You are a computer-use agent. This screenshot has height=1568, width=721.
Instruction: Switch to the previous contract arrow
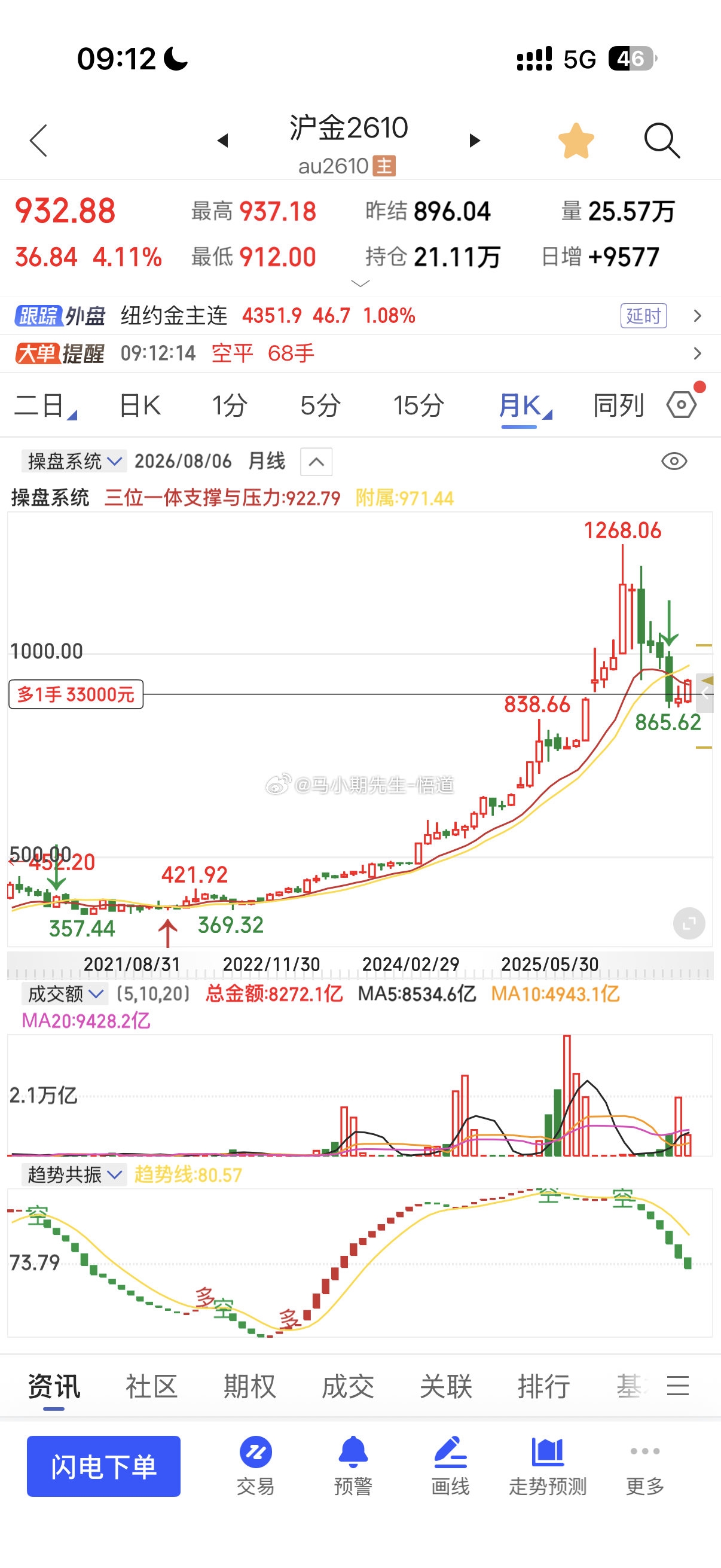(222, 141)
